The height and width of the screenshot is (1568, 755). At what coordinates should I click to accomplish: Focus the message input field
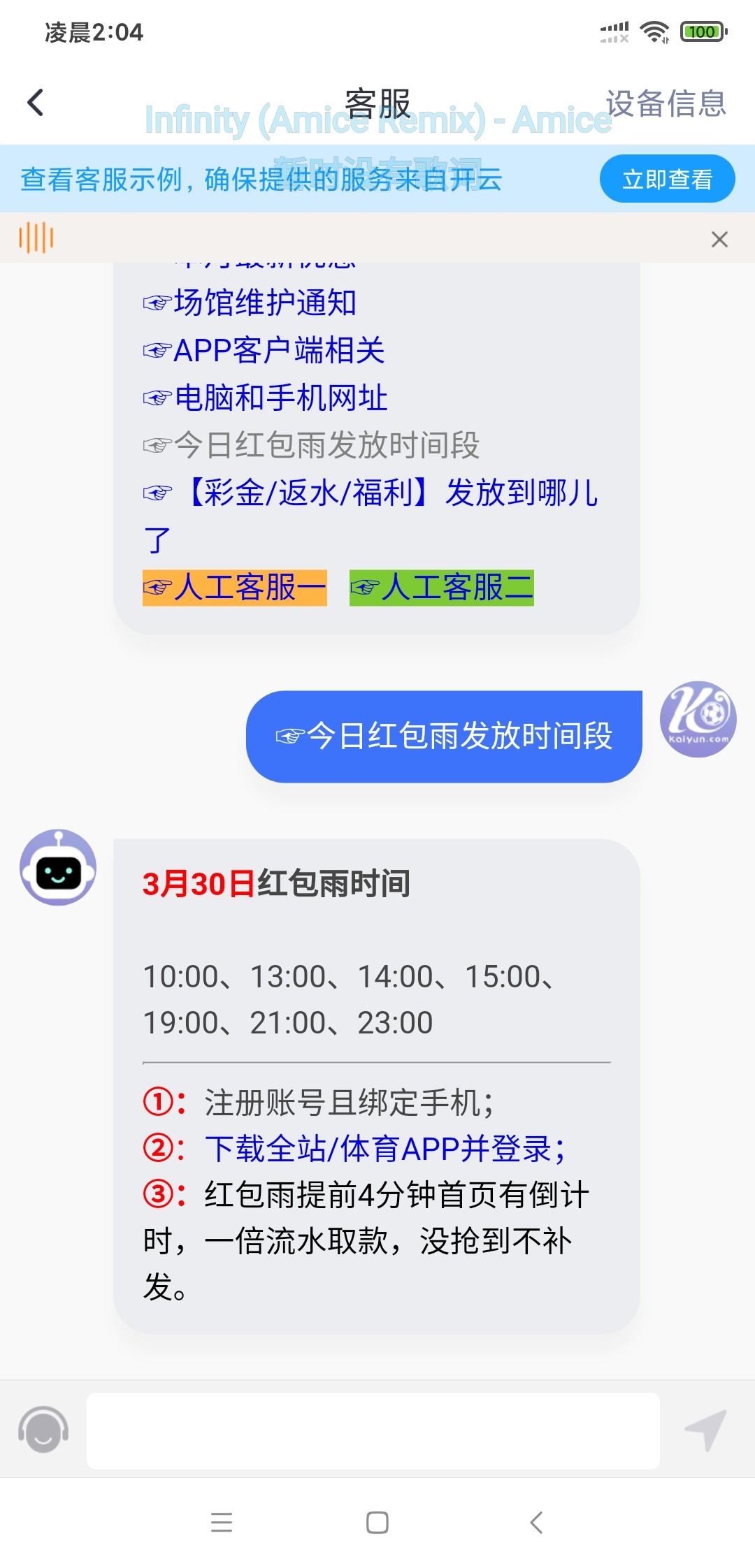tap(373, 1430)
